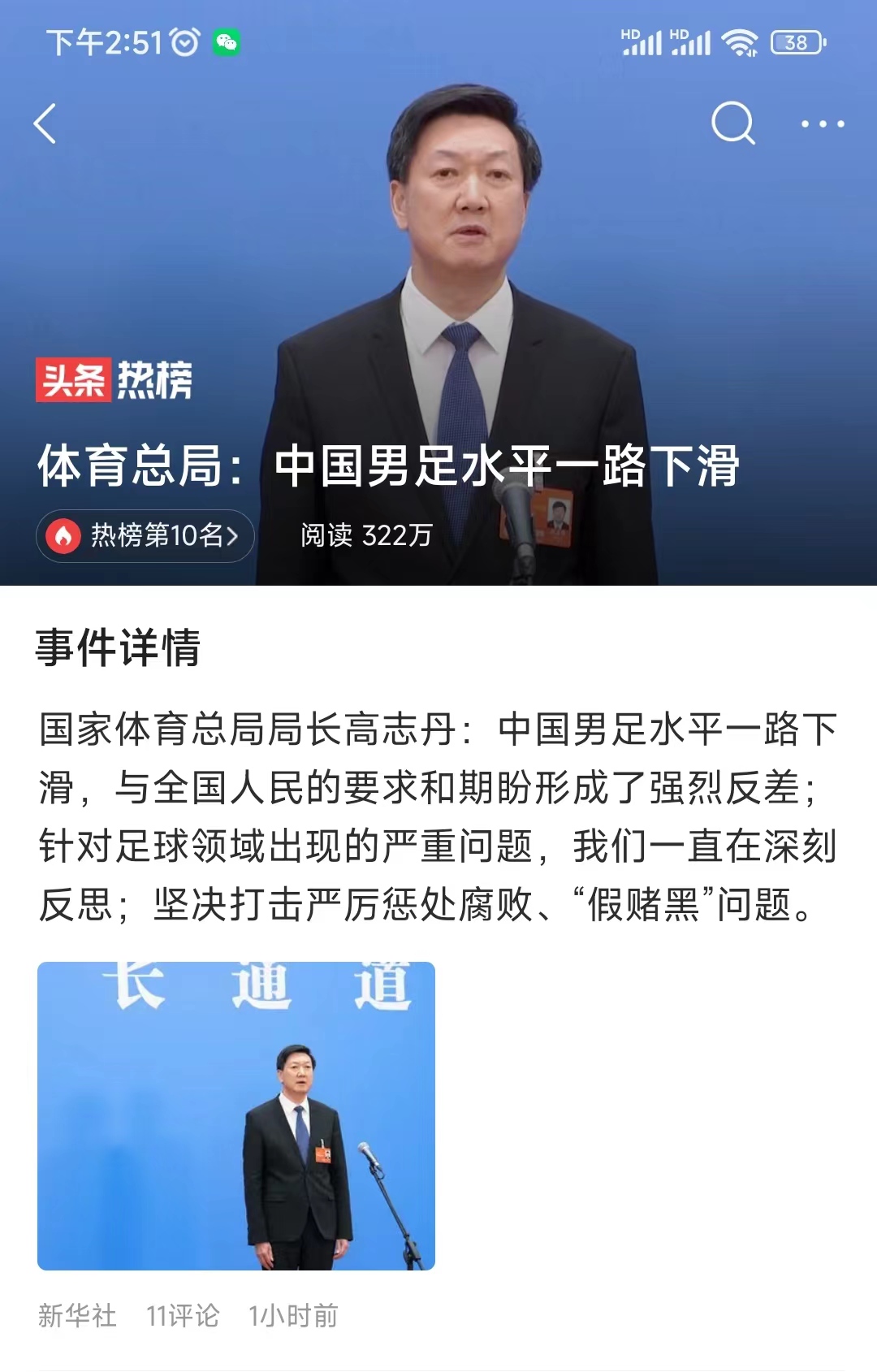Open the more options menu (three dots)
This screenshot has height=1372, width=877.
coord(823,123)
